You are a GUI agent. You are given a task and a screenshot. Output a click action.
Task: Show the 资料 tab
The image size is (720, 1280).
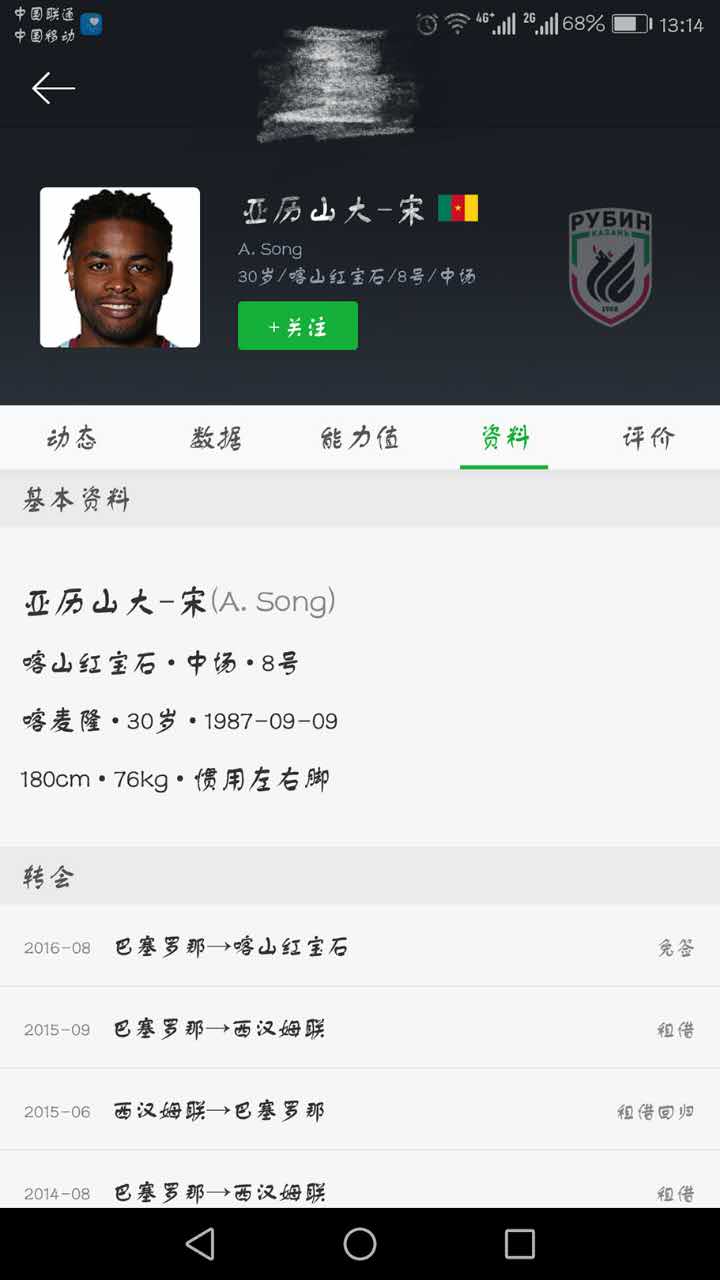click(x=504, y=438)
